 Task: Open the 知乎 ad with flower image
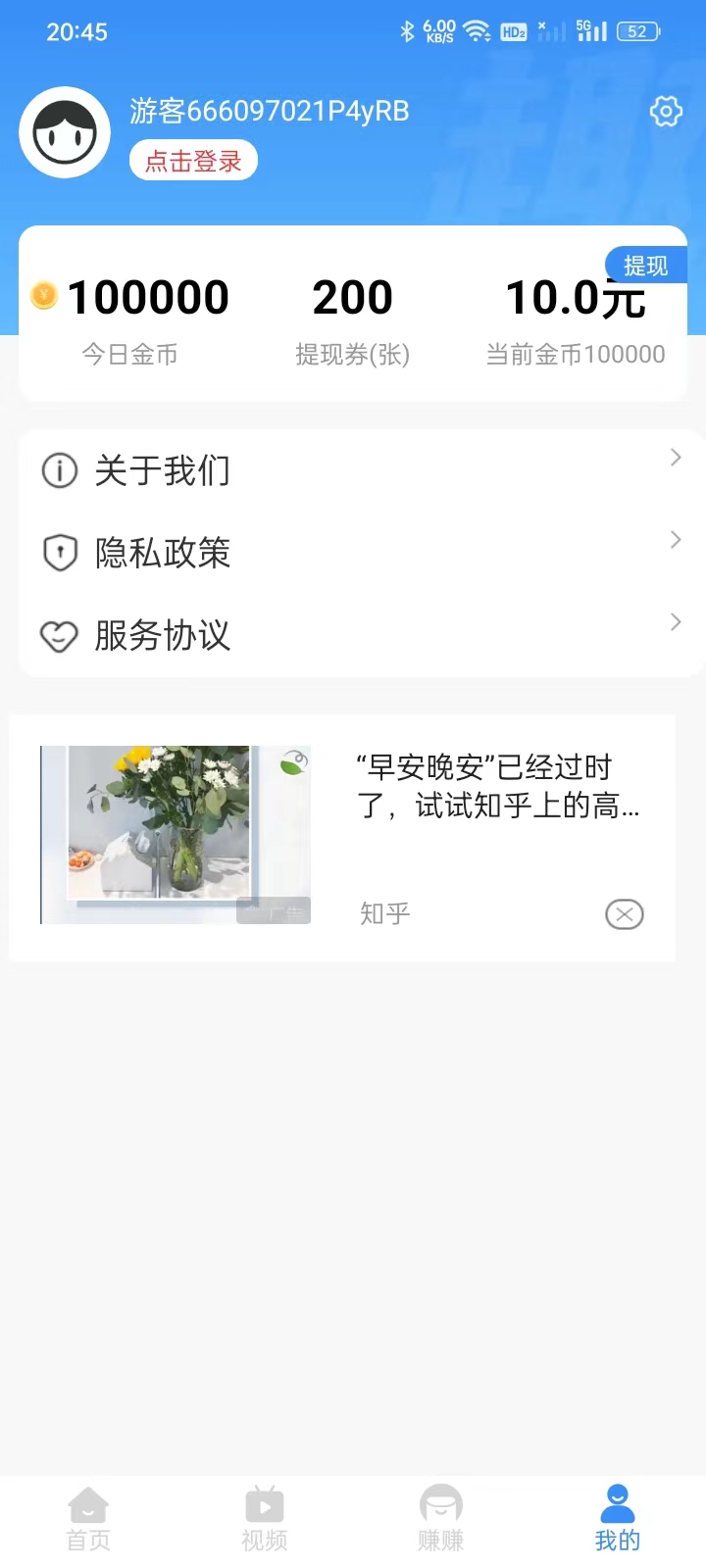tap(342, 838)
